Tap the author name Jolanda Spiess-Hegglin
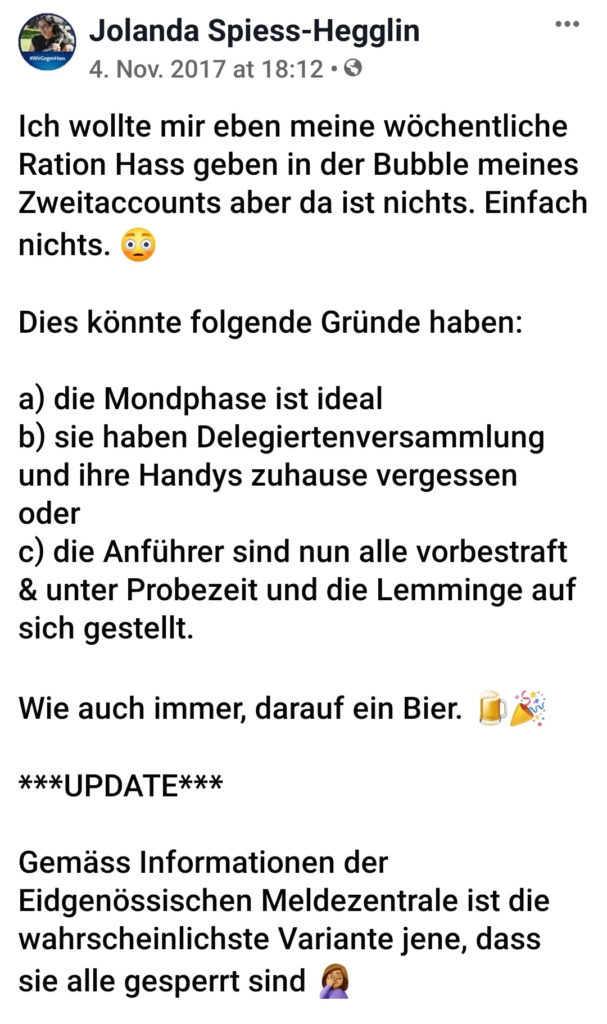 (254, 31)
